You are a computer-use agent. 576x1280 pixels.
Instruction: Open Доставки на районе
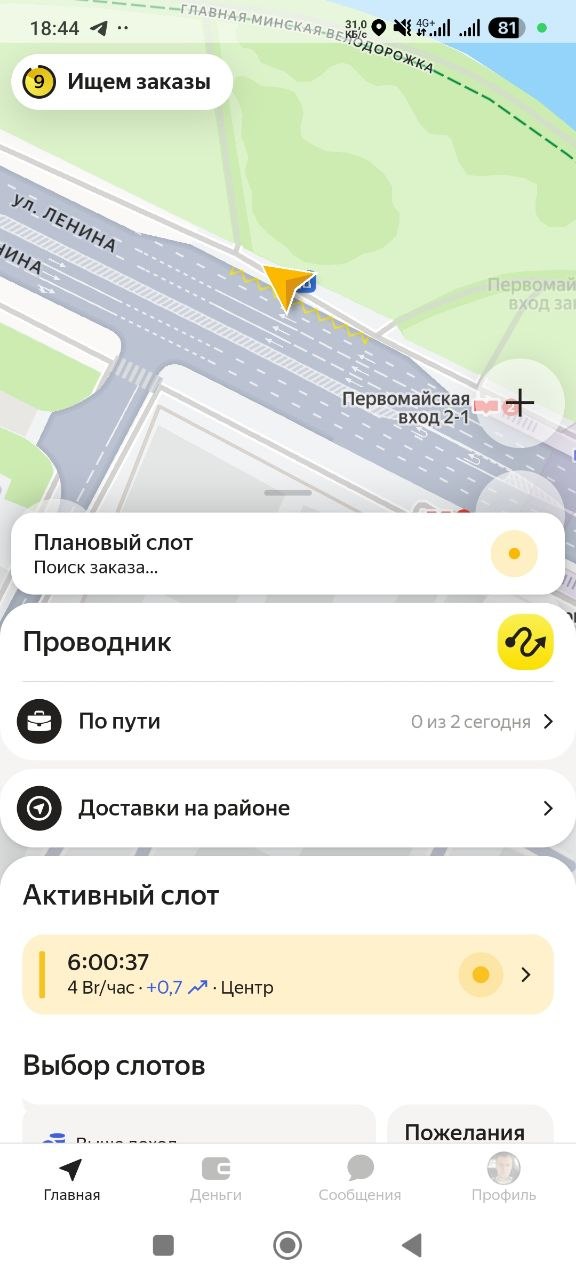(x=288, y=808)
